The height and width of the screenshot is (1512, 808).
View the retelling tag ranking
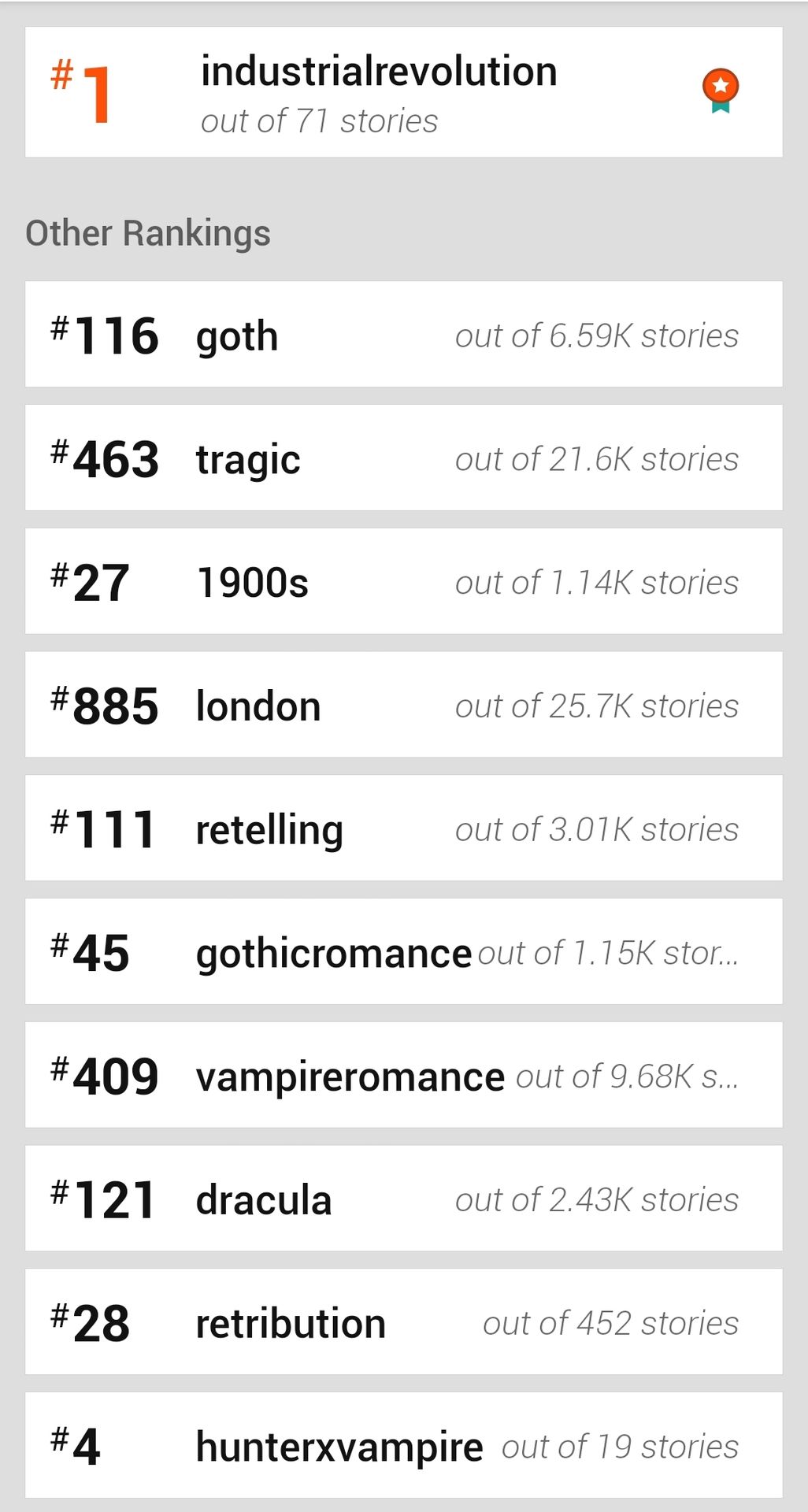click(404, 828)
